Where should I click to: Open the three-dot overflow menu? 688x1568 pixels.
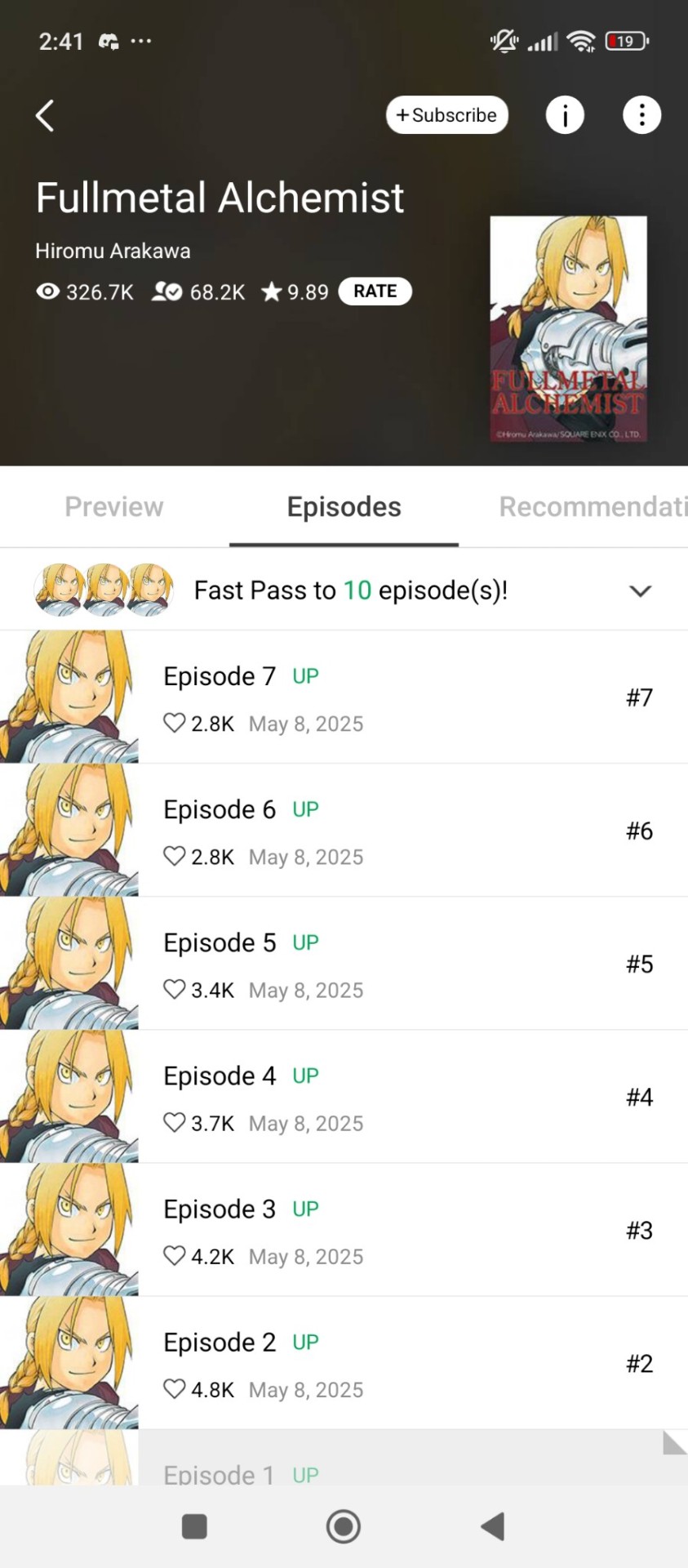[641, 115]
